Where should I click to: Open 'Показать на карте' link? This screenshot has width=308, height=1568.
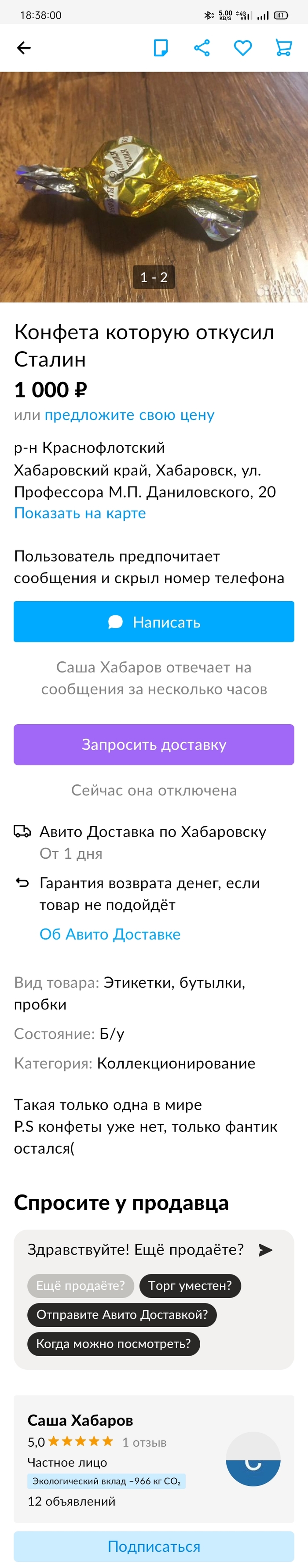(80, 513)
